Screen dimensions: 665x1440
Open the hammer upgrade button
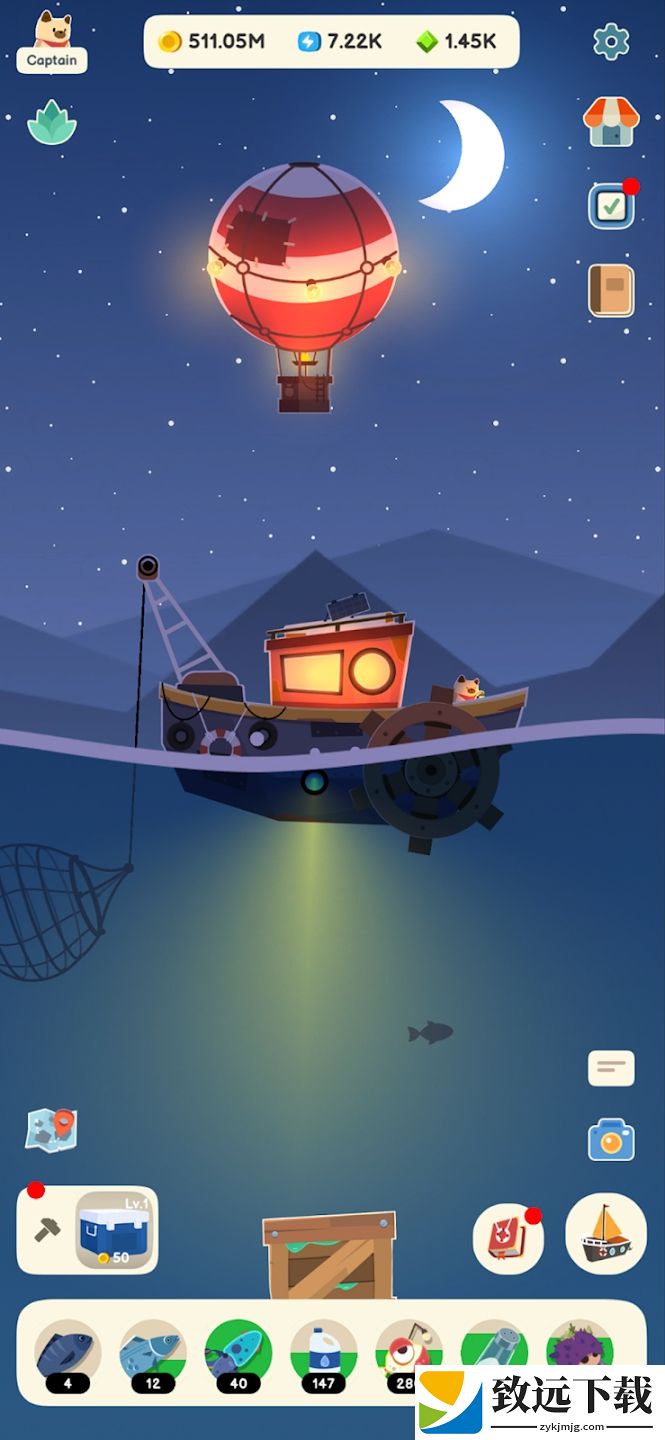[47, 1231]
